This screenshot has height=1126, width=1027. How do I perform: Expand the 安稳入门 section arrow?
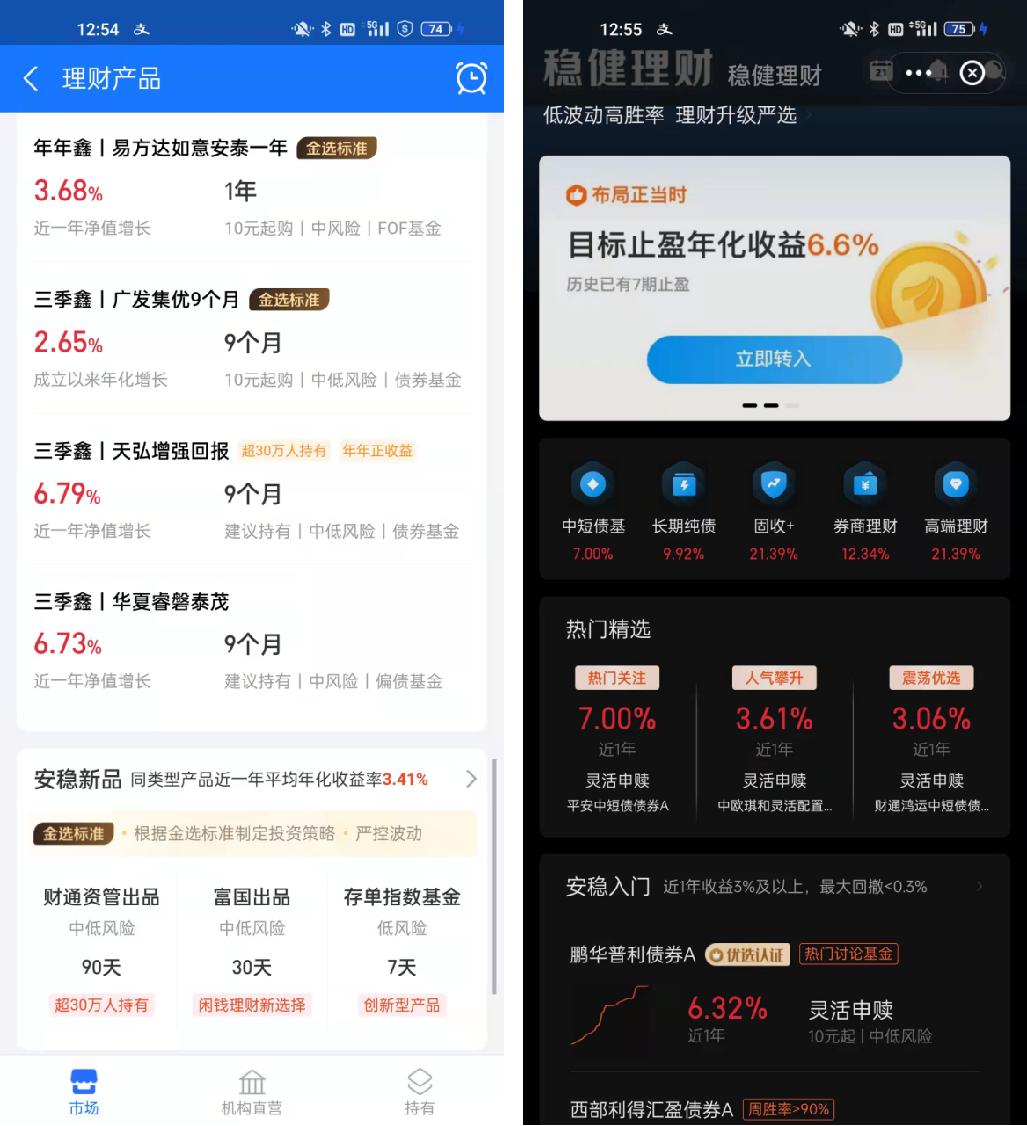pos(979,886)
